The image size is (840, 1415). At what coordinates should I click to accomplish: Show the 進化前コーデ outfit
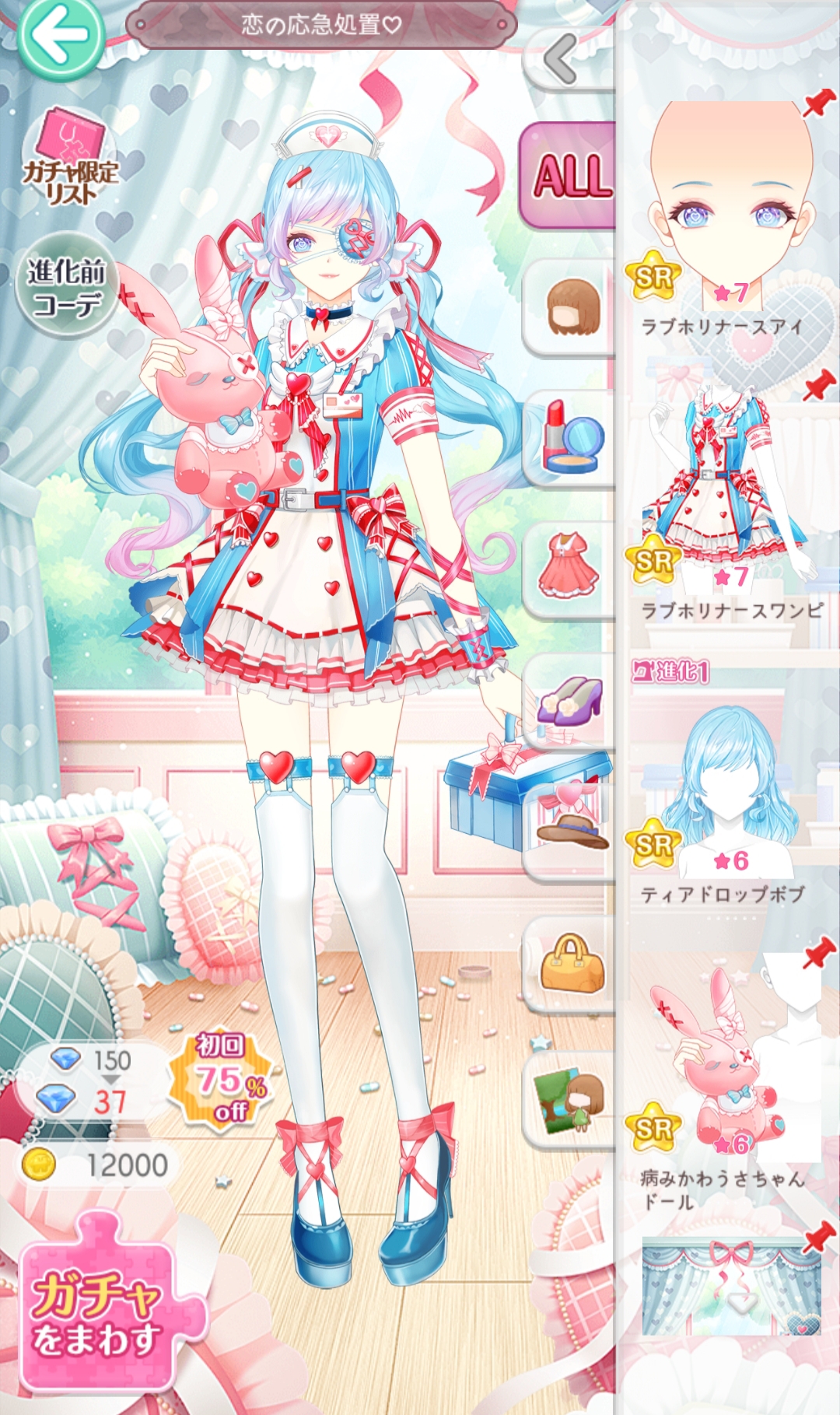coord(65,285)
